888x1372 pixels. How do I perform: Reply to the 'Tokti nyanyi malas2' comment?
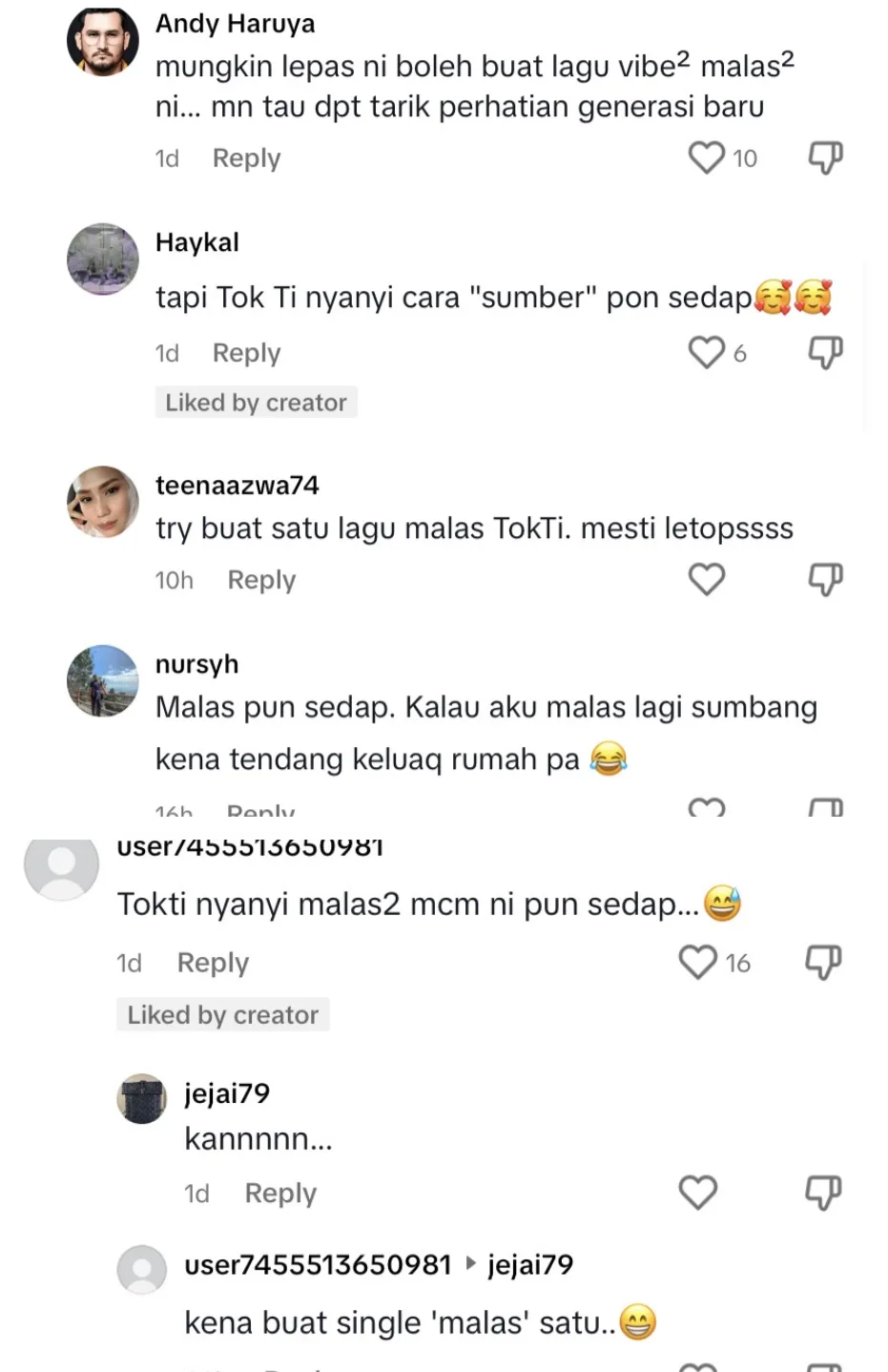pos(213,963)
